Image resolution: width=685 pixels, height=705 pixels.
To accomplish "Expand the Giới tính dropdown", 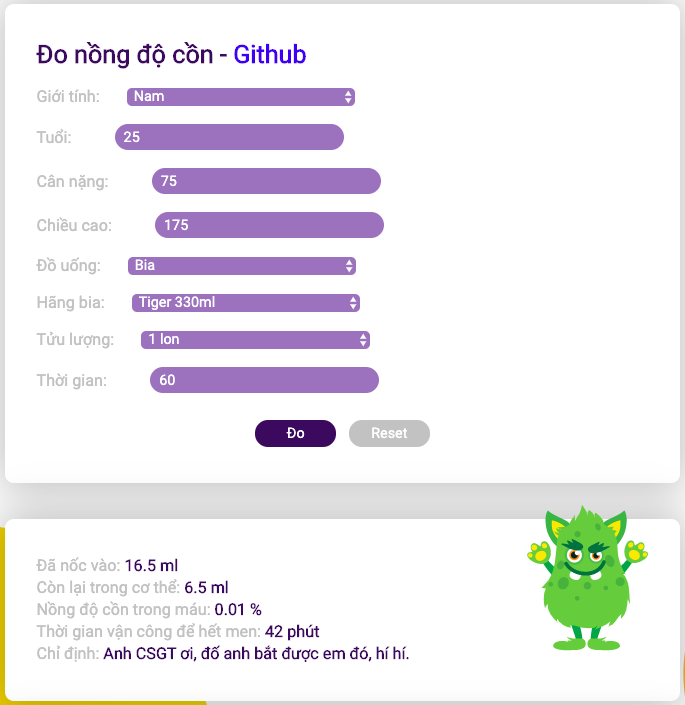I will (240, 97).
